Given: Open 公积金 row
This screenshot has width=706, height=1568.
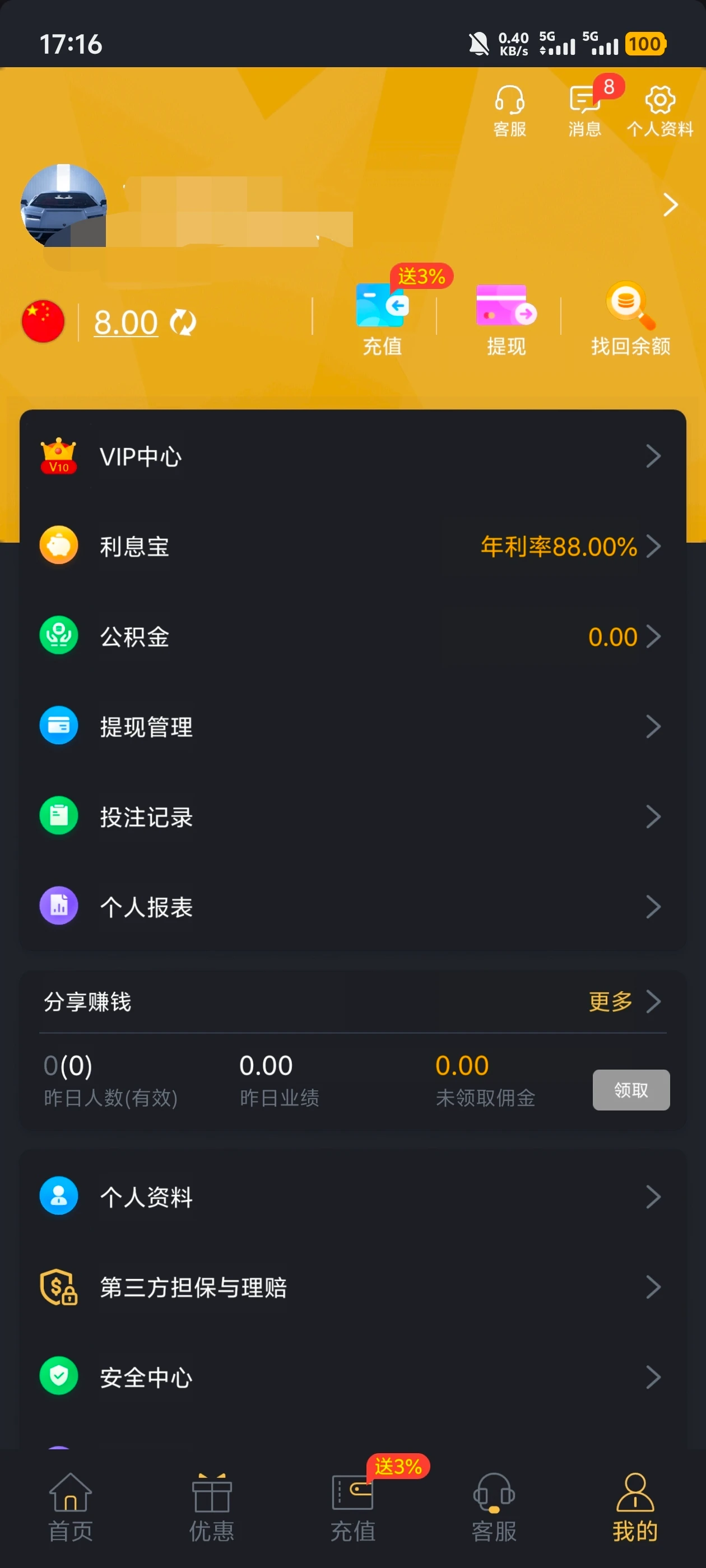Looking at the screenshot, I should (352, 636).
